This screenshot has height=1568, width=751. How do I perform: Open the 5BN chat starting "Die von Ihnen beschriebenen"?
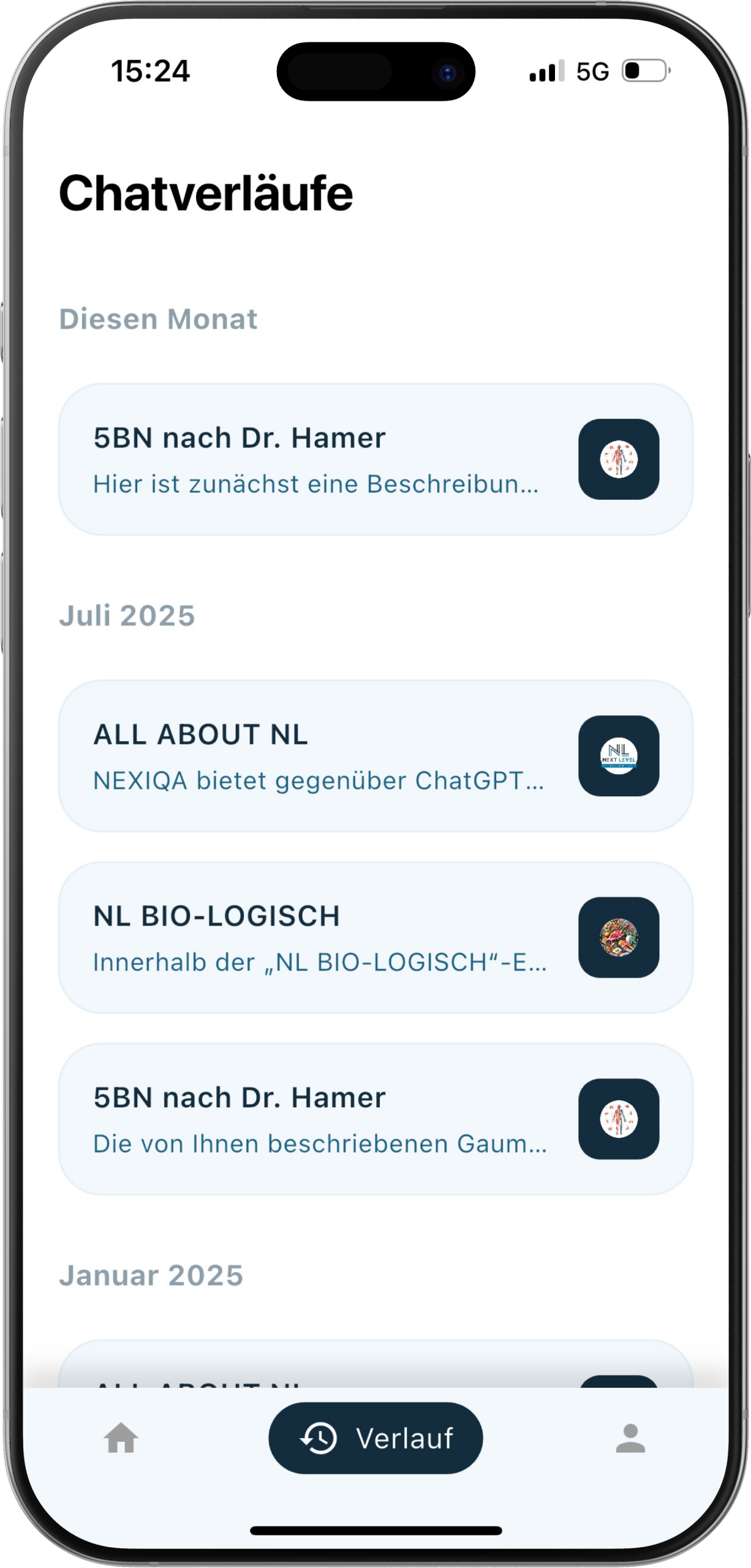point(375,1119)
